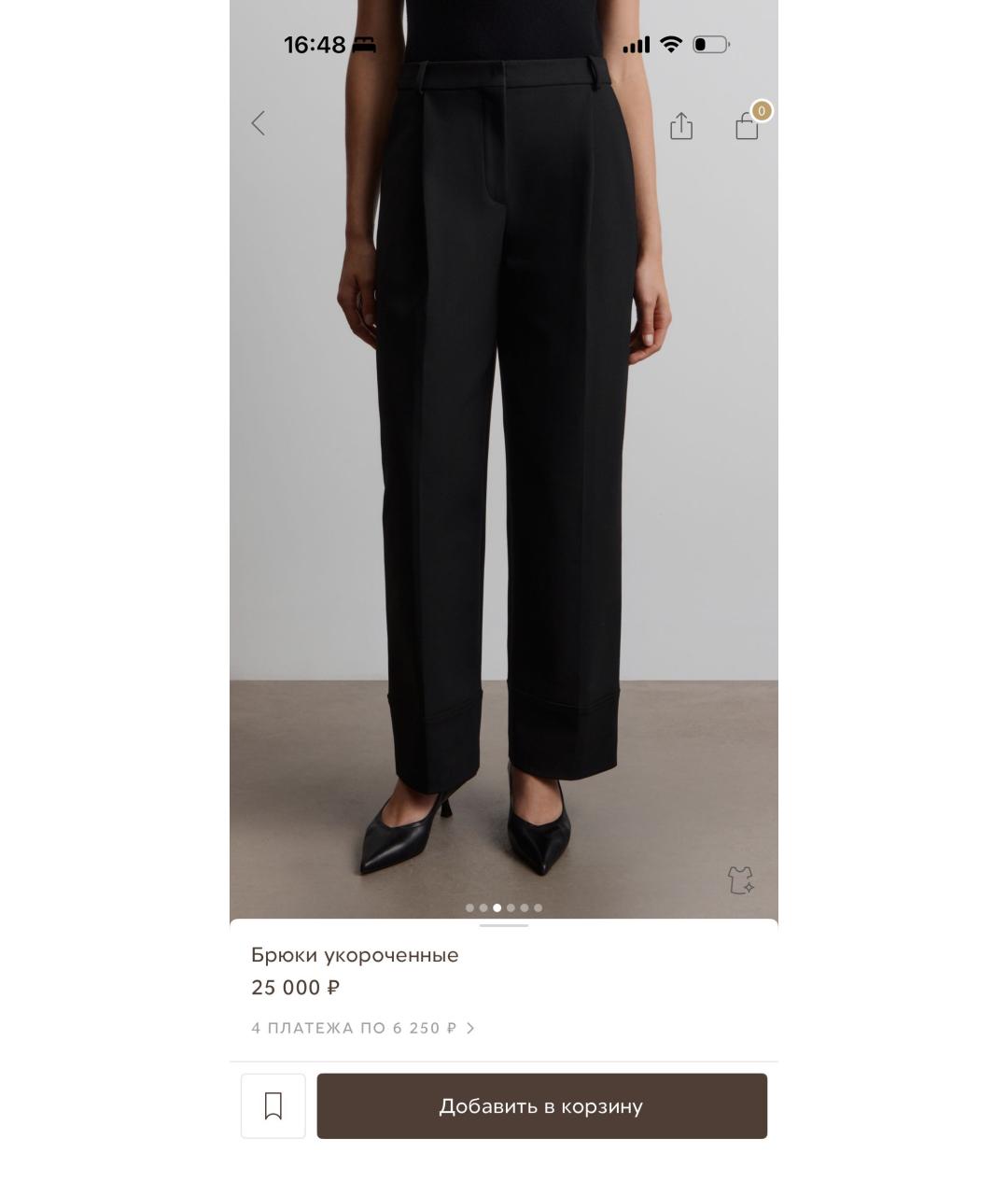Go back using the arrow icon

[259, 123]
